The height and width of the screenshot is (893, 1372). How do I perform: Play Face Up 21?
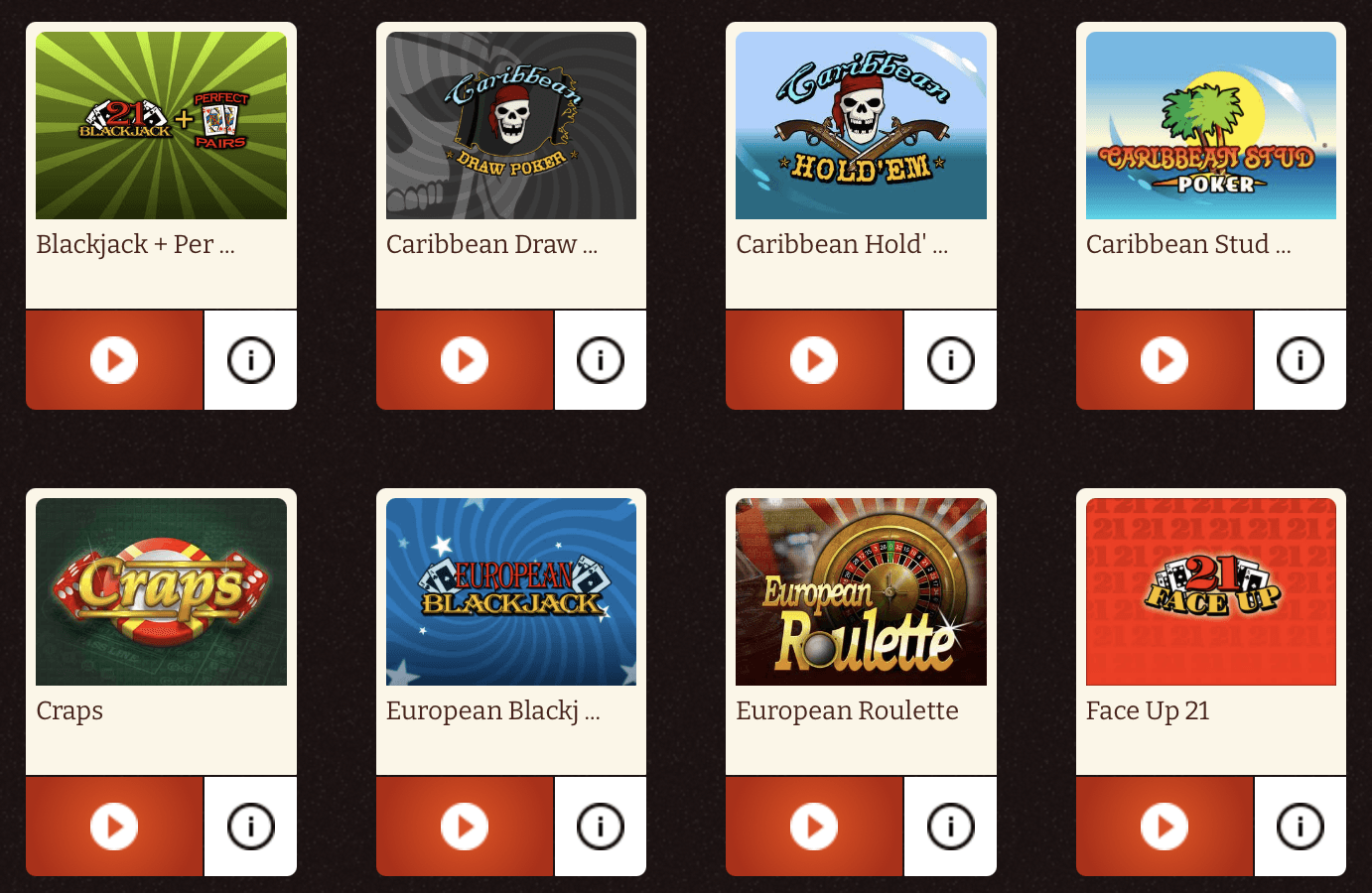[1165, 827]
